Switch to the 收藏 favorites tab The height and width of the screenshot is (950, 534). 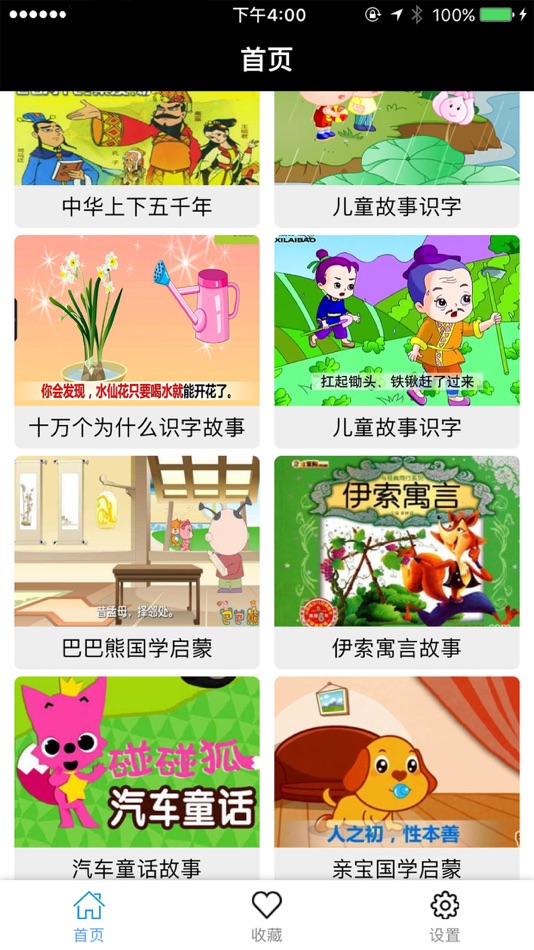point(267,916)
